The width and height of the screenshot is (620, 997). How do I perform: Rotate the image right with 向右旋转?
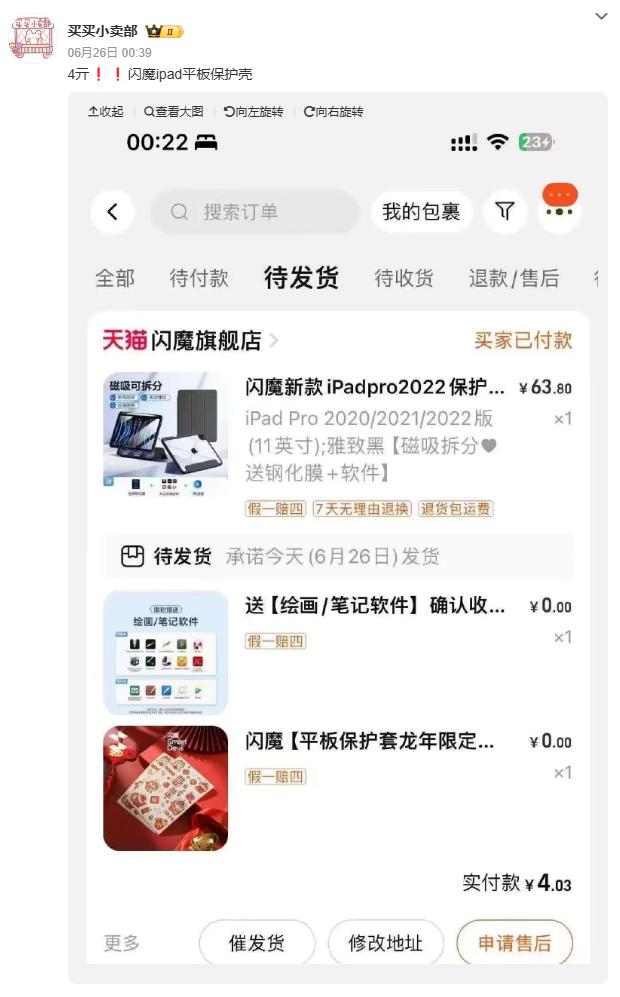pyautogui.click(x=334, y=112)
